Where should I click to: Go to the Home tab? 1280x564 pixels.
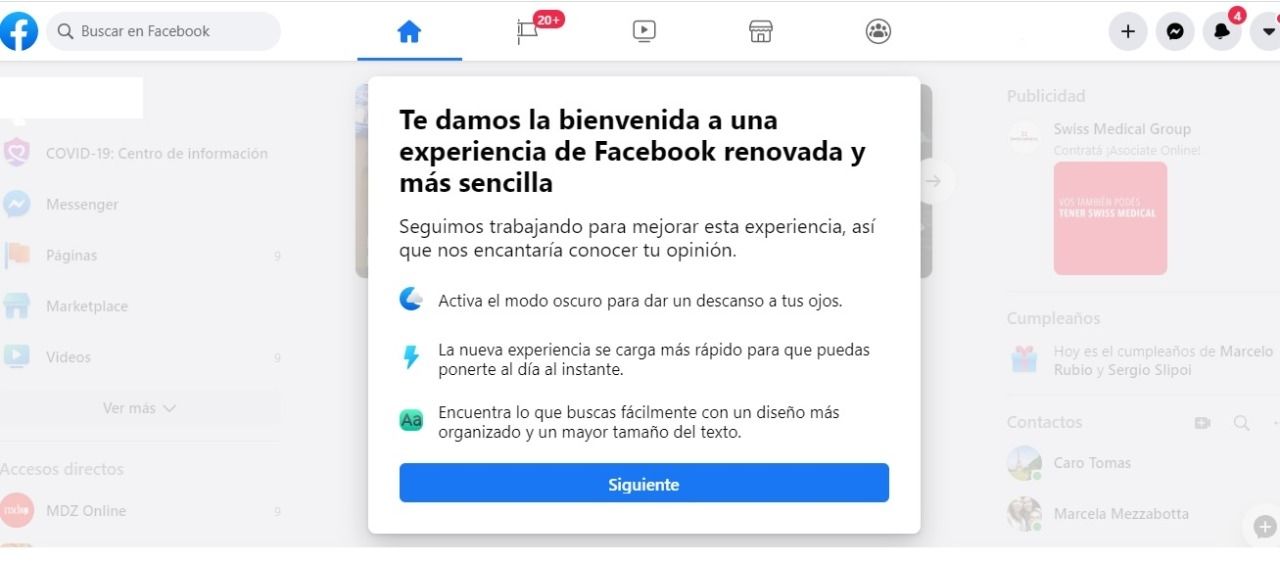[x=409, y=31]
